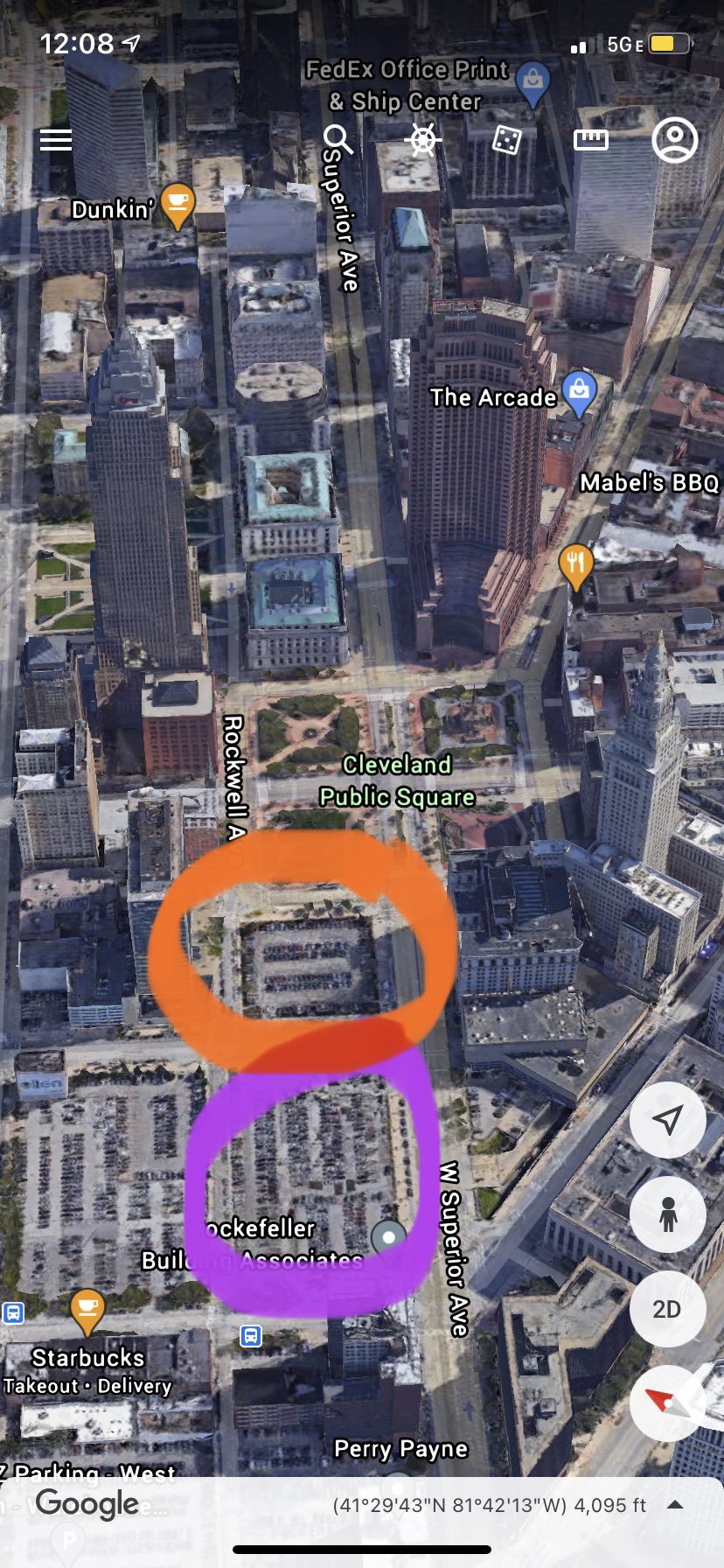Expand the coordinates bar arrow

point(675,1505)
